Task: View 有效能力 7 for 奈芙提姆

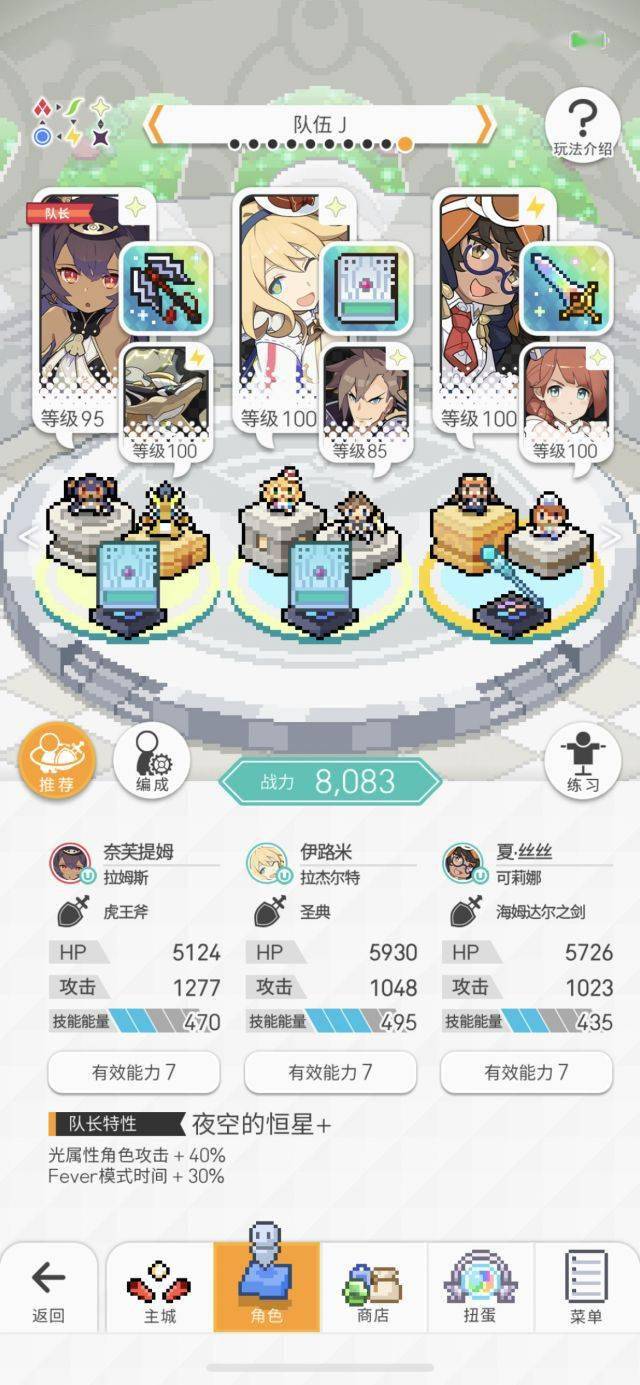Action: (134, 1072)
